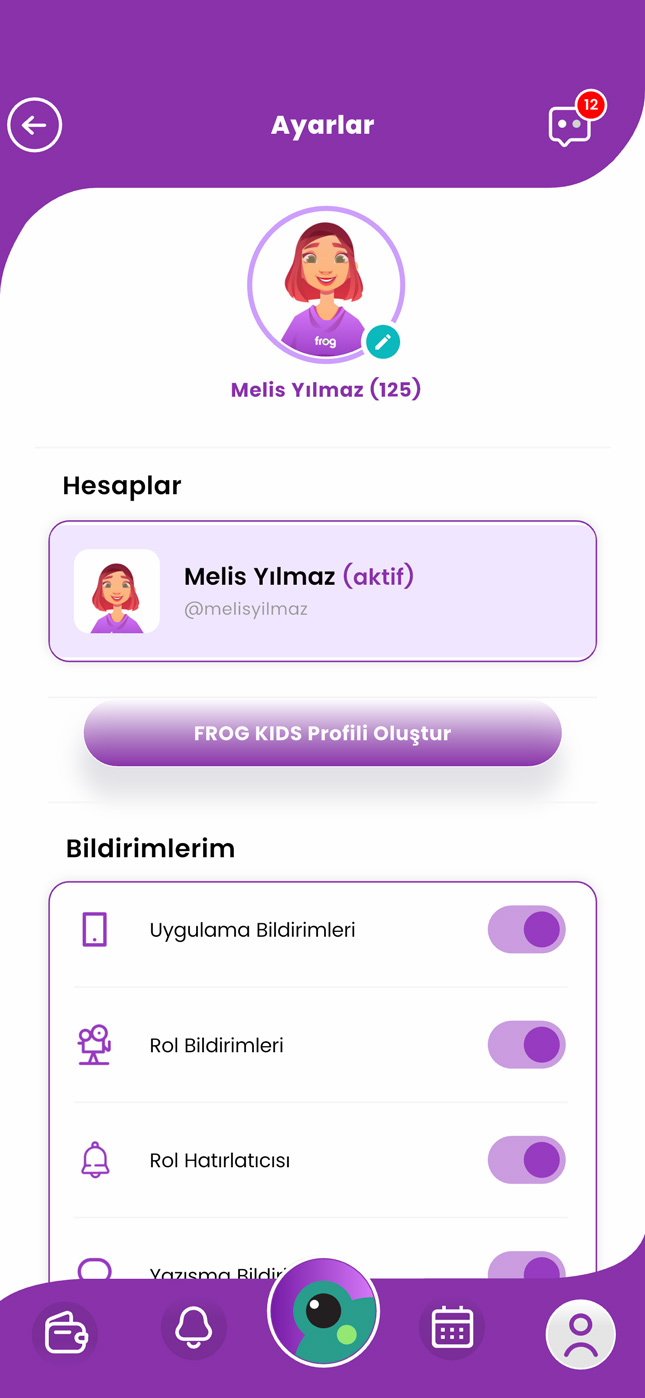Tap FROG KIDS Profili Oluştur button
Image resolution: width=645 pixels, height=1398 pixels.
pyautogui.click(x=322, y=733)
